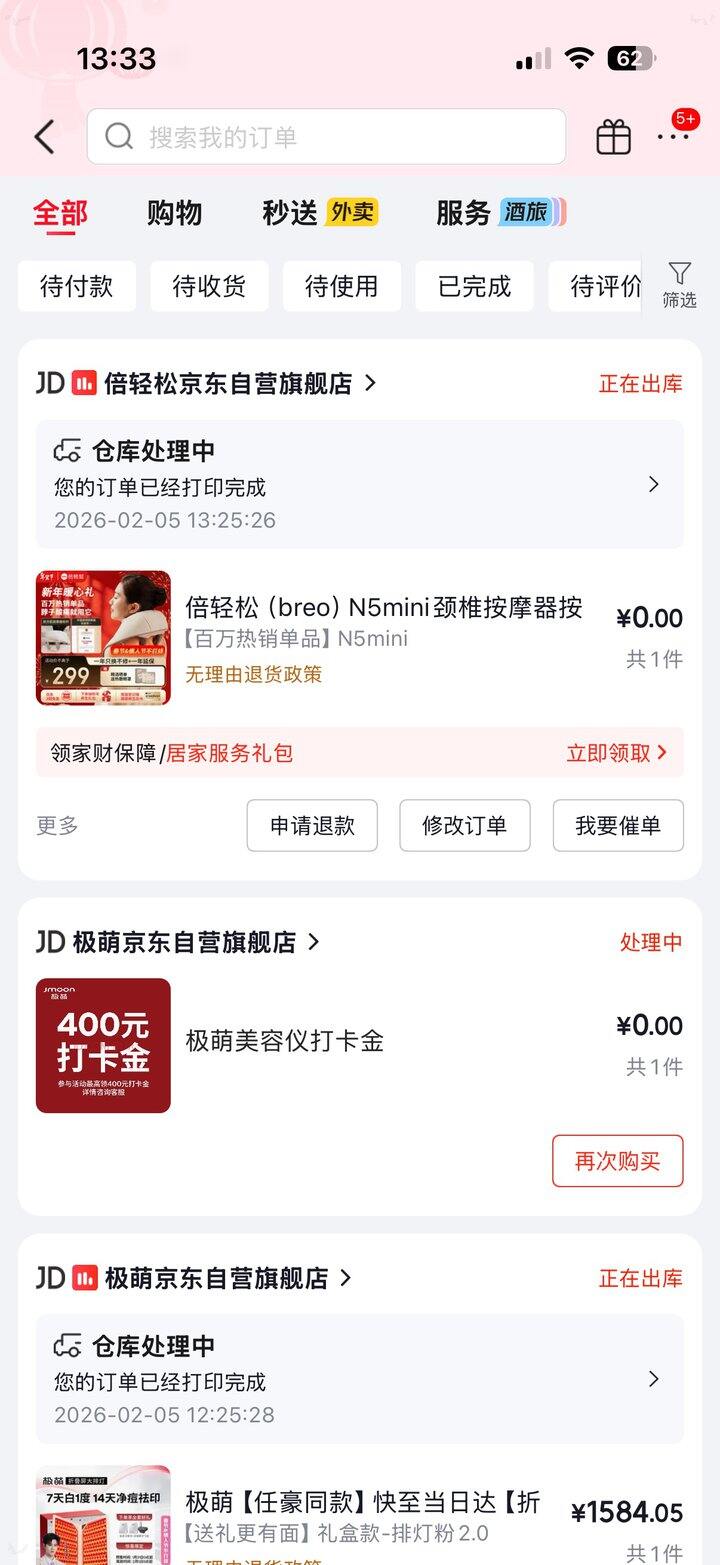
Task: Open the 筛选 filter
Action: [x=679, y=285]
